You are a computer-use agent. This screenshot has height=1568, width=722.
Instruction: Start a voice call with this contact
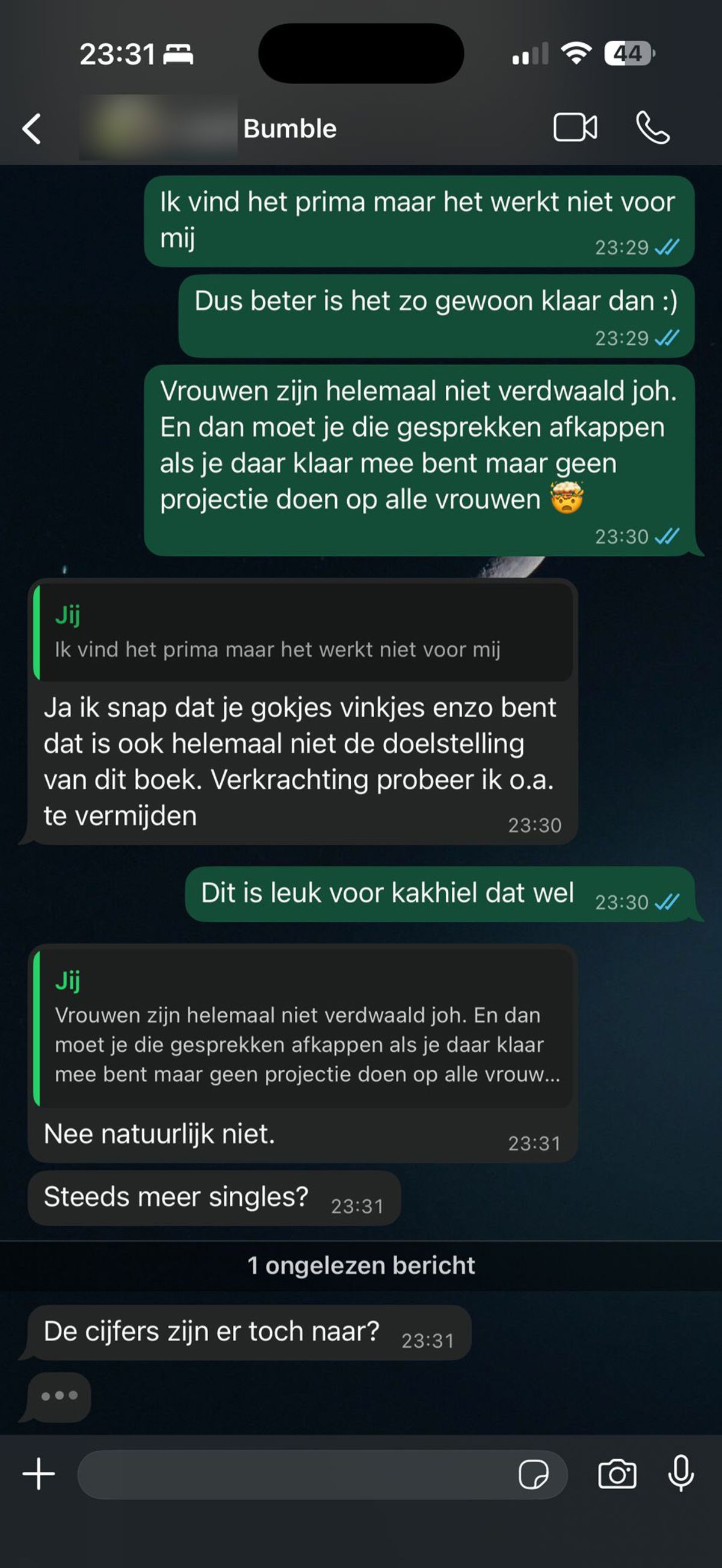[653, 128]
